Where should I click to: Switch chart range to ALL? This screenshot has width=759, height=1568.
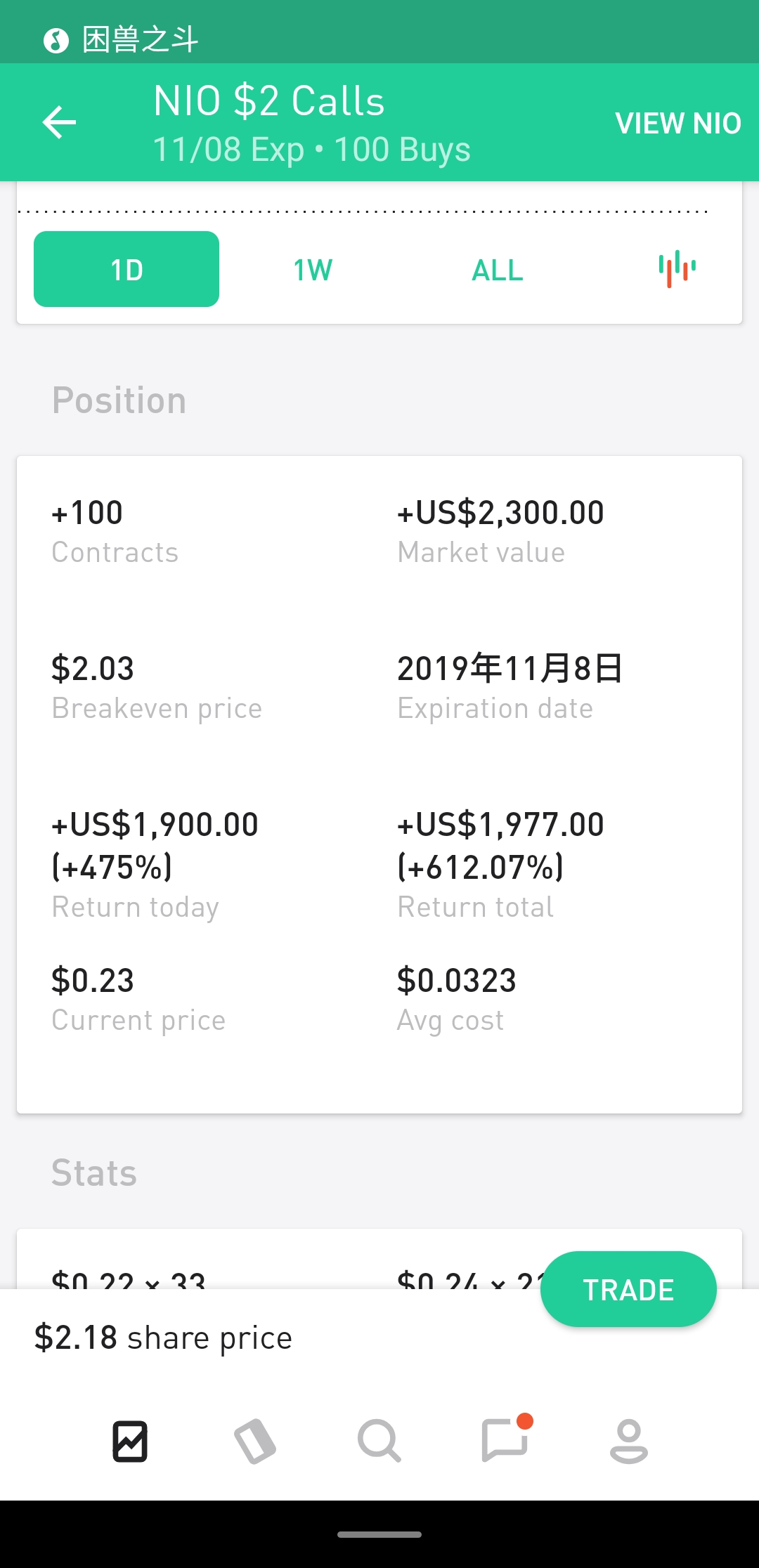point(498,270)
